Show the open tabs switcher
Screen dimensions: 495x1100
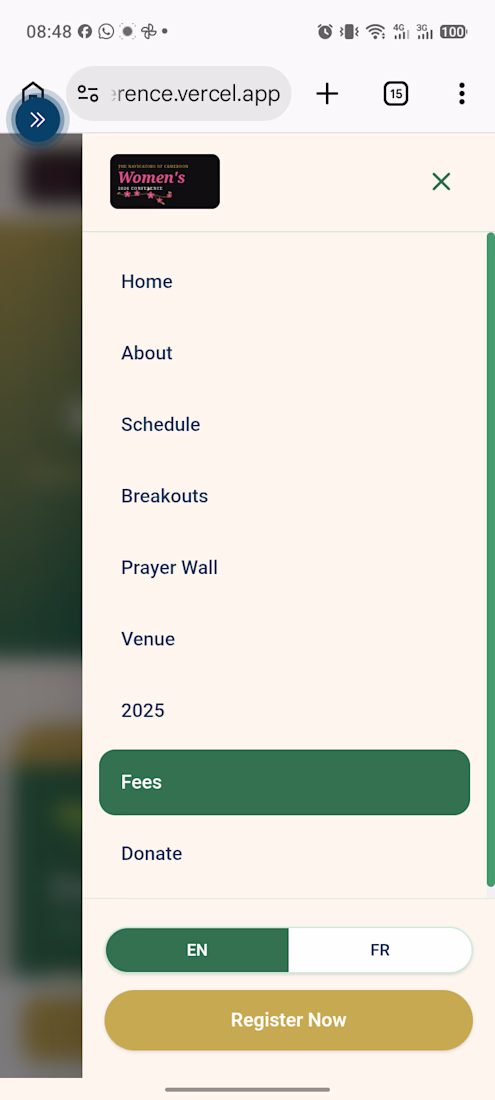(396, 93)
